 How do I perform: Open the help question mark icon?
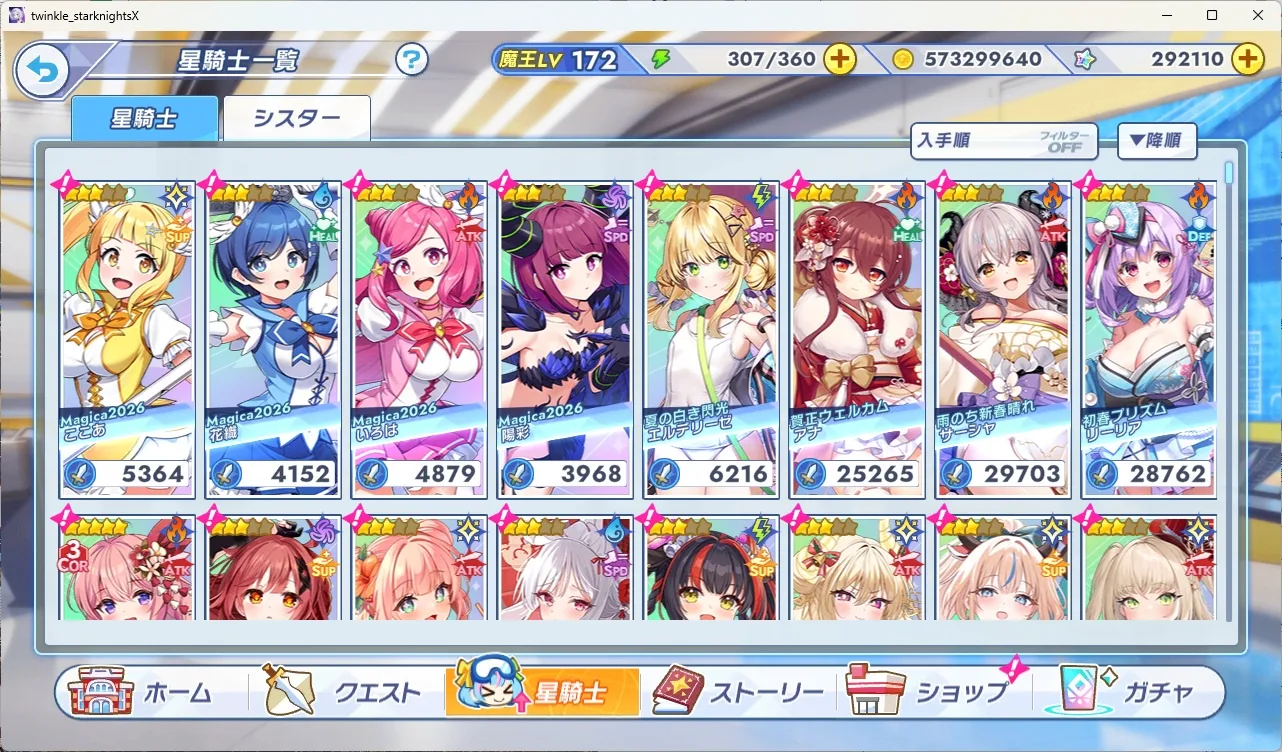pos(411,60)
